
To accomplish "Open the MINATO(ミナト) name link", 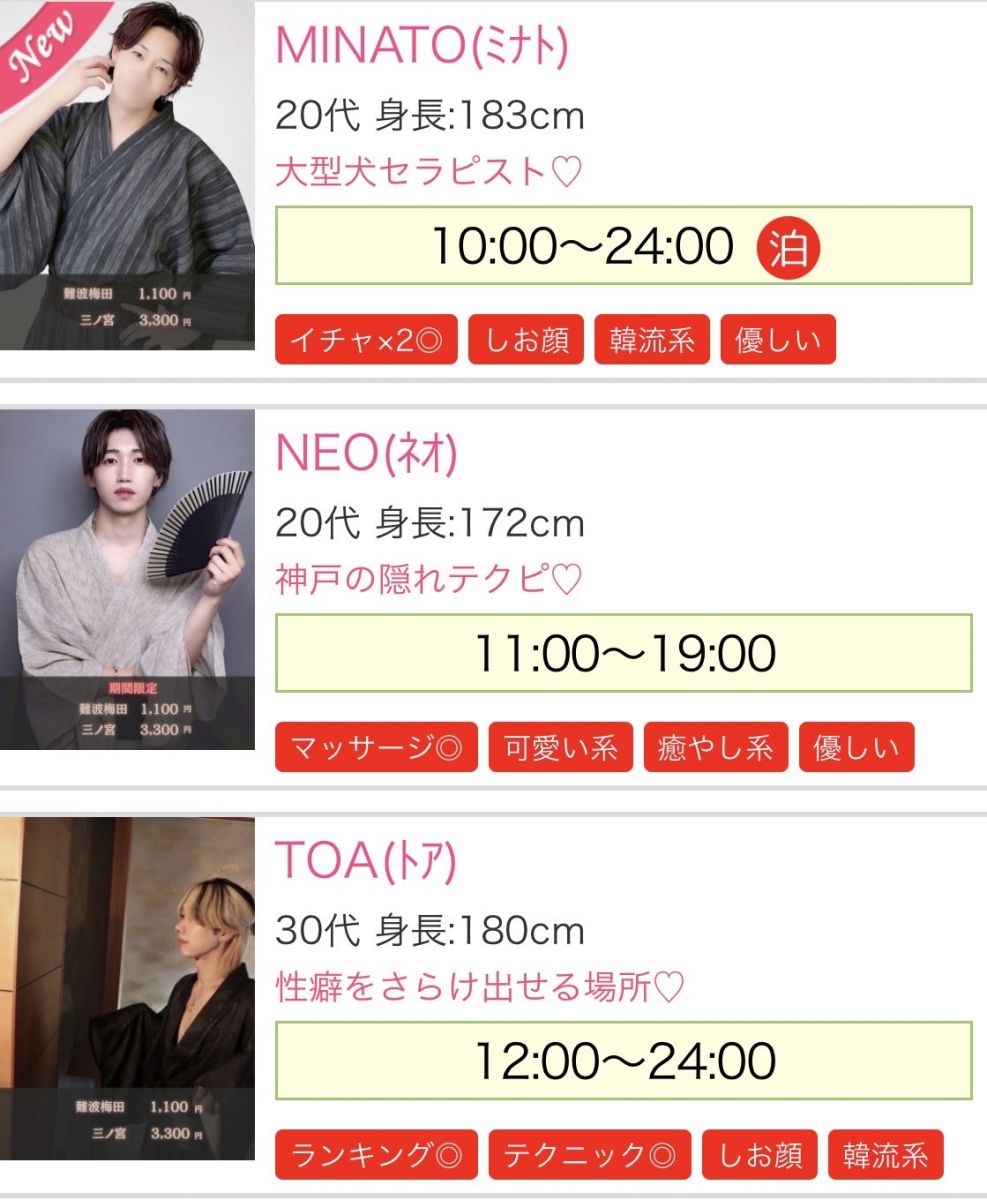I will pyautogui.click(x=421, y=46).
